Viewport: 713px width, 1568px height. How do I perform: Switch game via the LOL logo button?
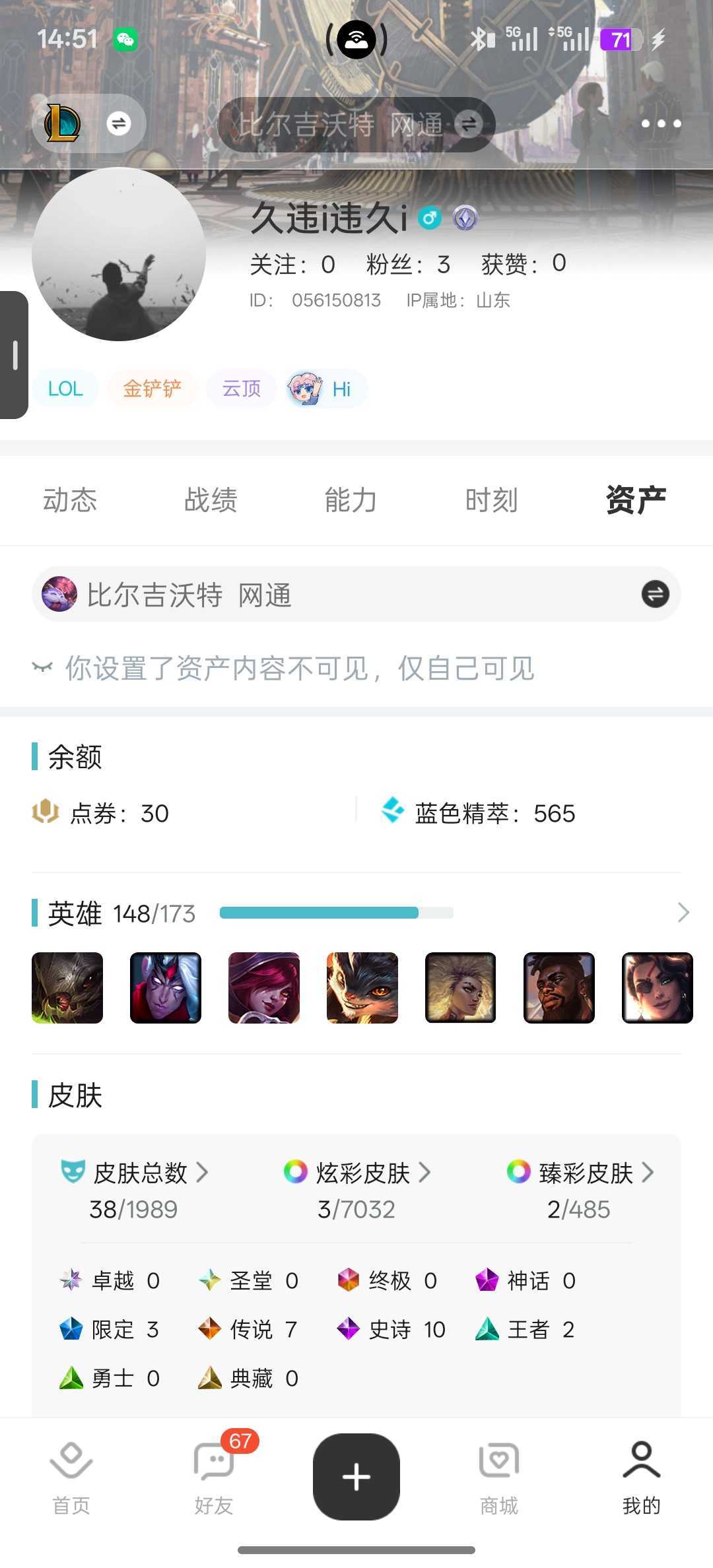[x=88, y=123]
